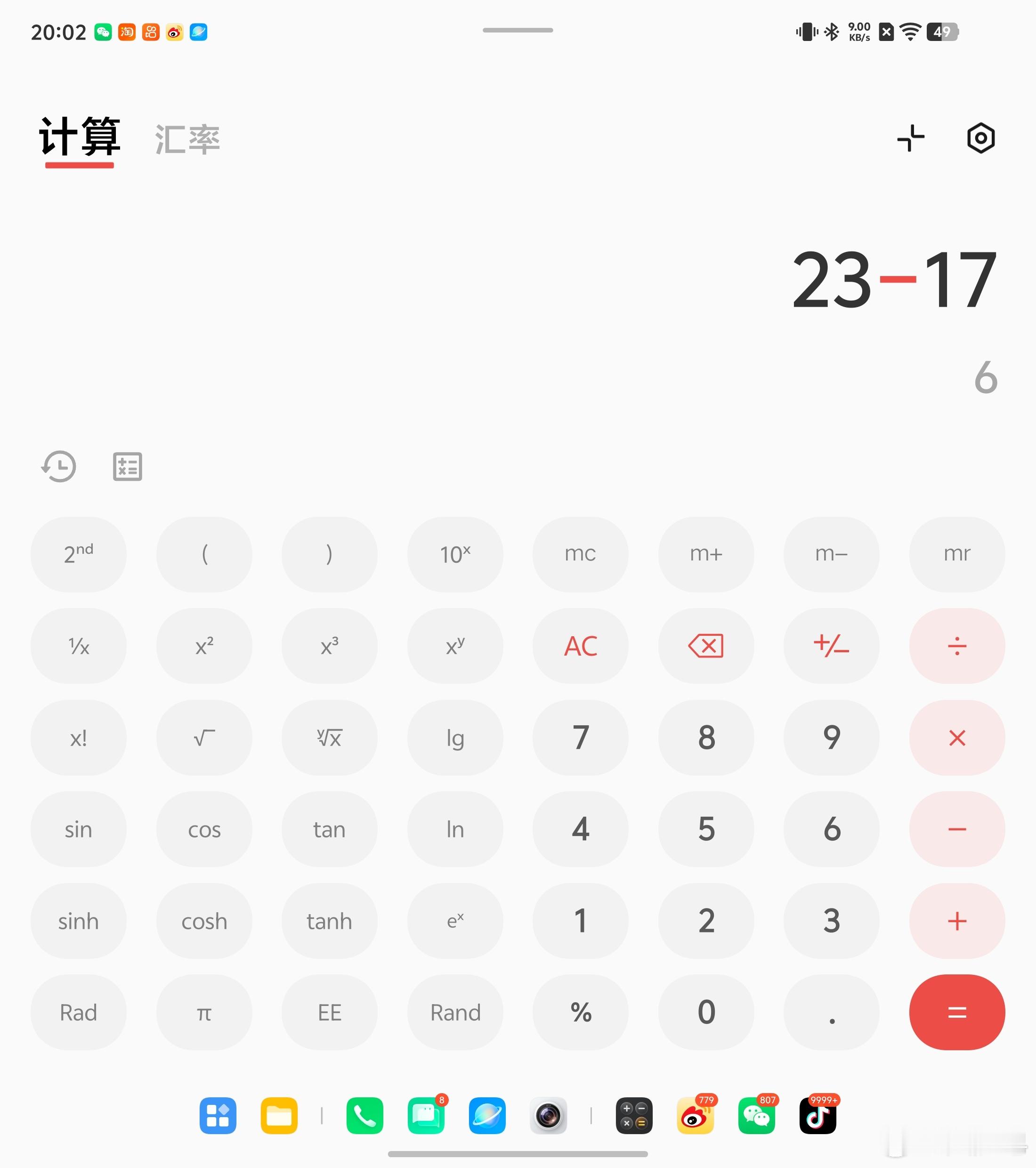Image resolution: width=1036 pixels, height=1168 pixels.
Task: Open the Camera app in the dock
Action: 549,1115
